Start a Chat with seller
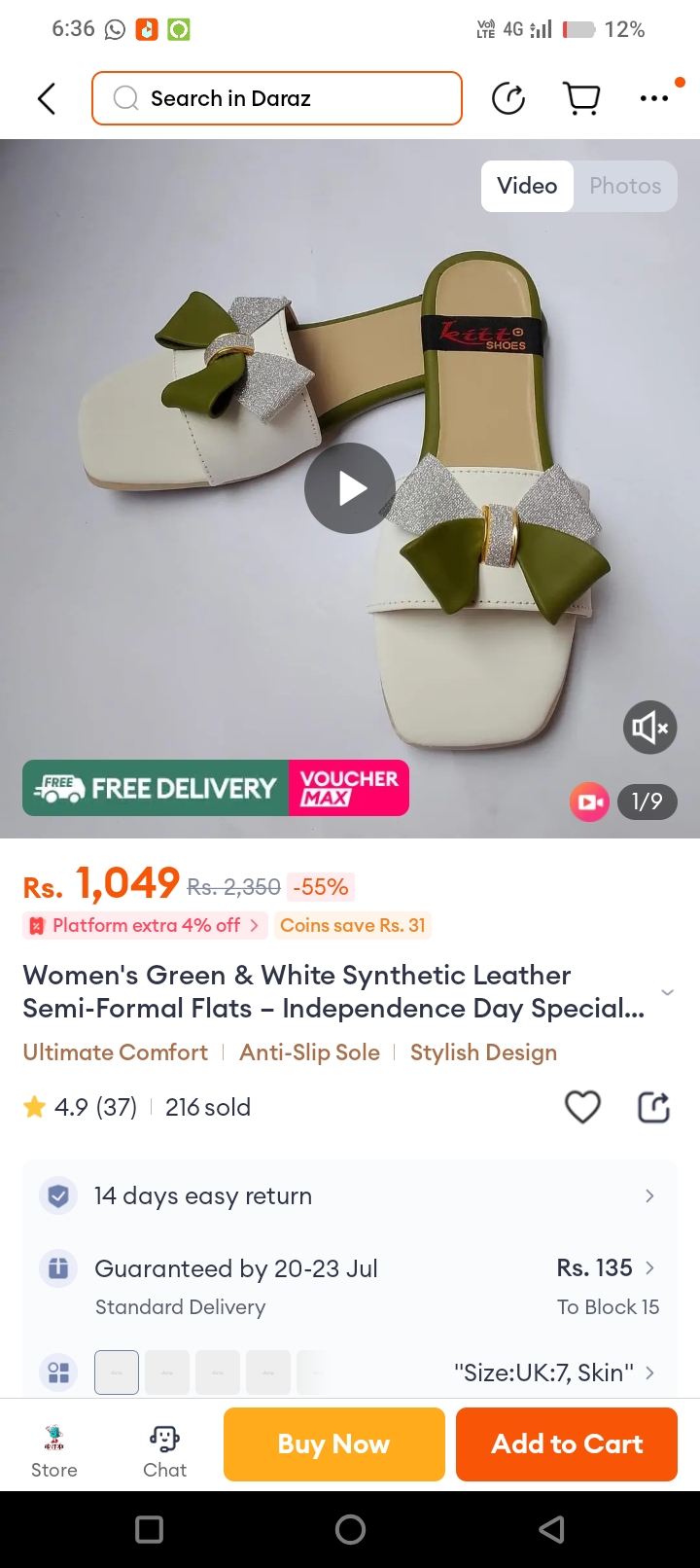This screenshot has width=700, height=1568. [x=164, y=1450]
